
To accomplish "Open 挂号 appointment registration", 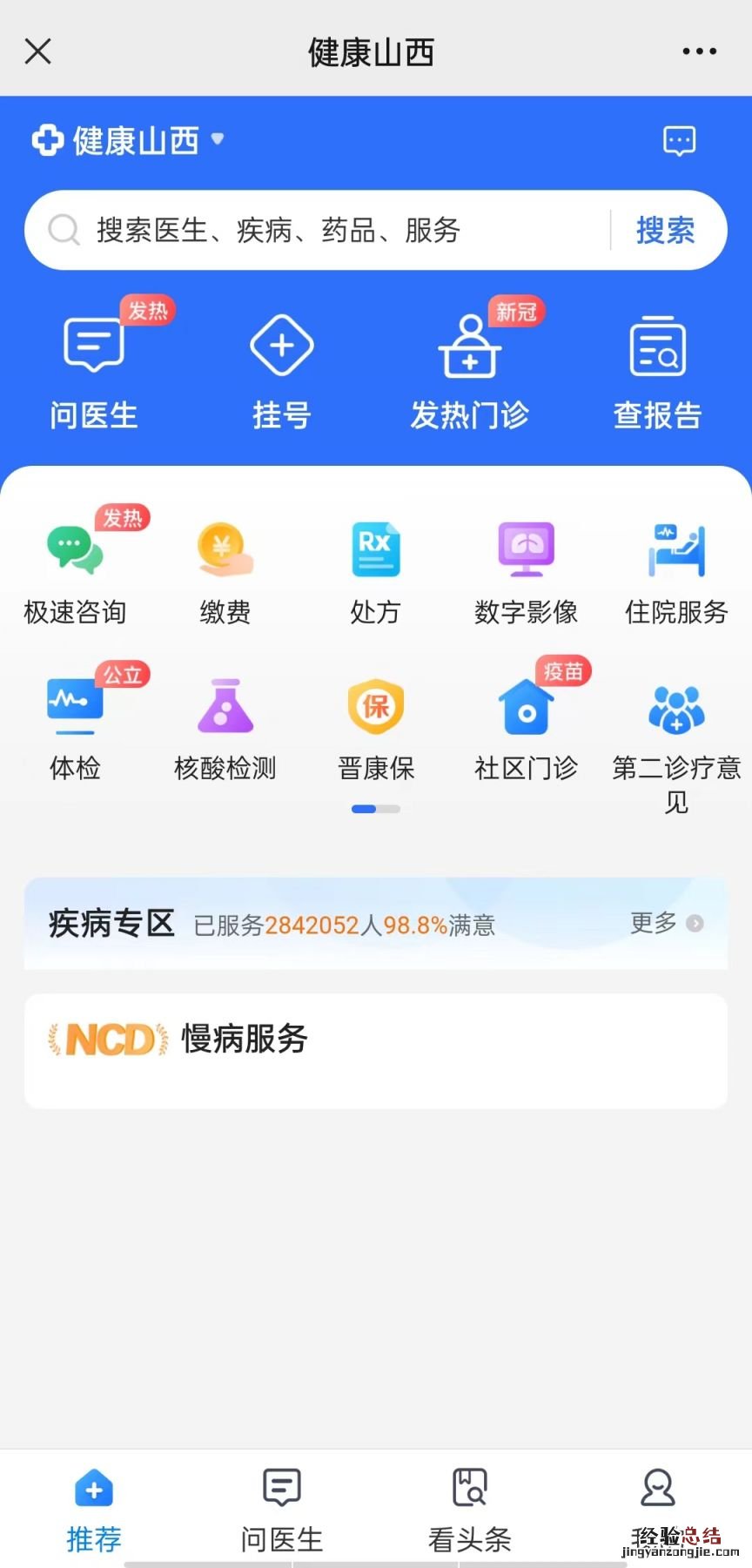I will coord(281,372).
